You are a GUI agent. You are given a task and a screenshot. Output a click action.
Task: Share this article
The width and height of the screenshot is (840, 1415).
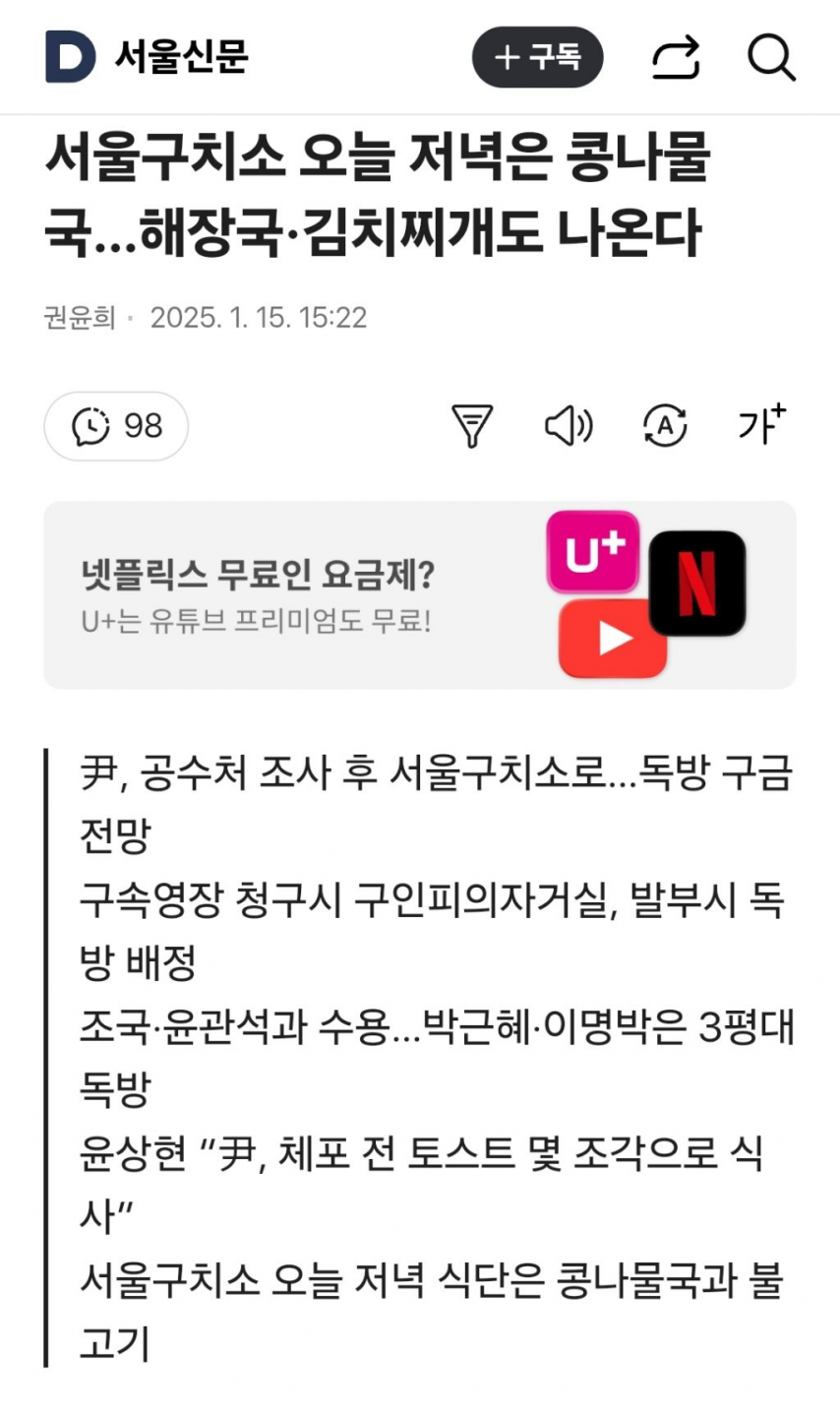coord(676,58)
